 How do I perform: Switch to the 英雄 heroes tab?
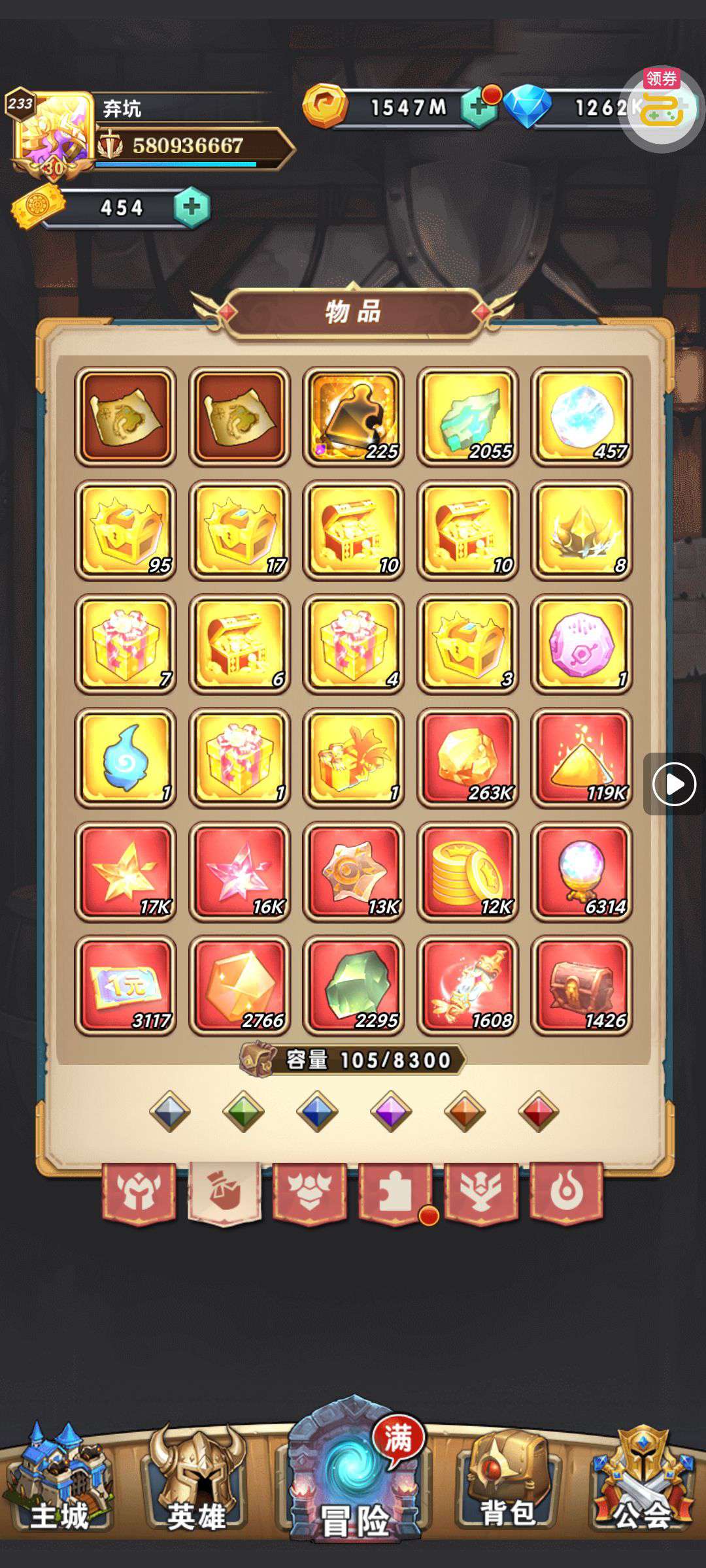[x=196, y=1483]
